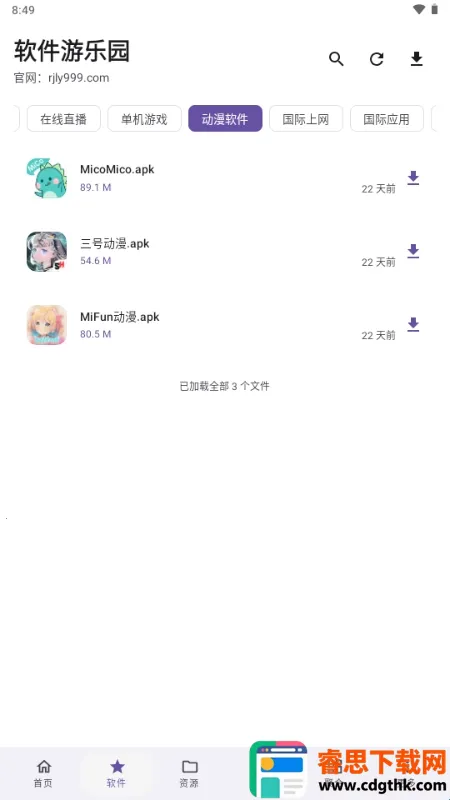This screenshot has width=450, height=800.
Task: Open the downloads manager icon
Action: click(x=417, y=59)
